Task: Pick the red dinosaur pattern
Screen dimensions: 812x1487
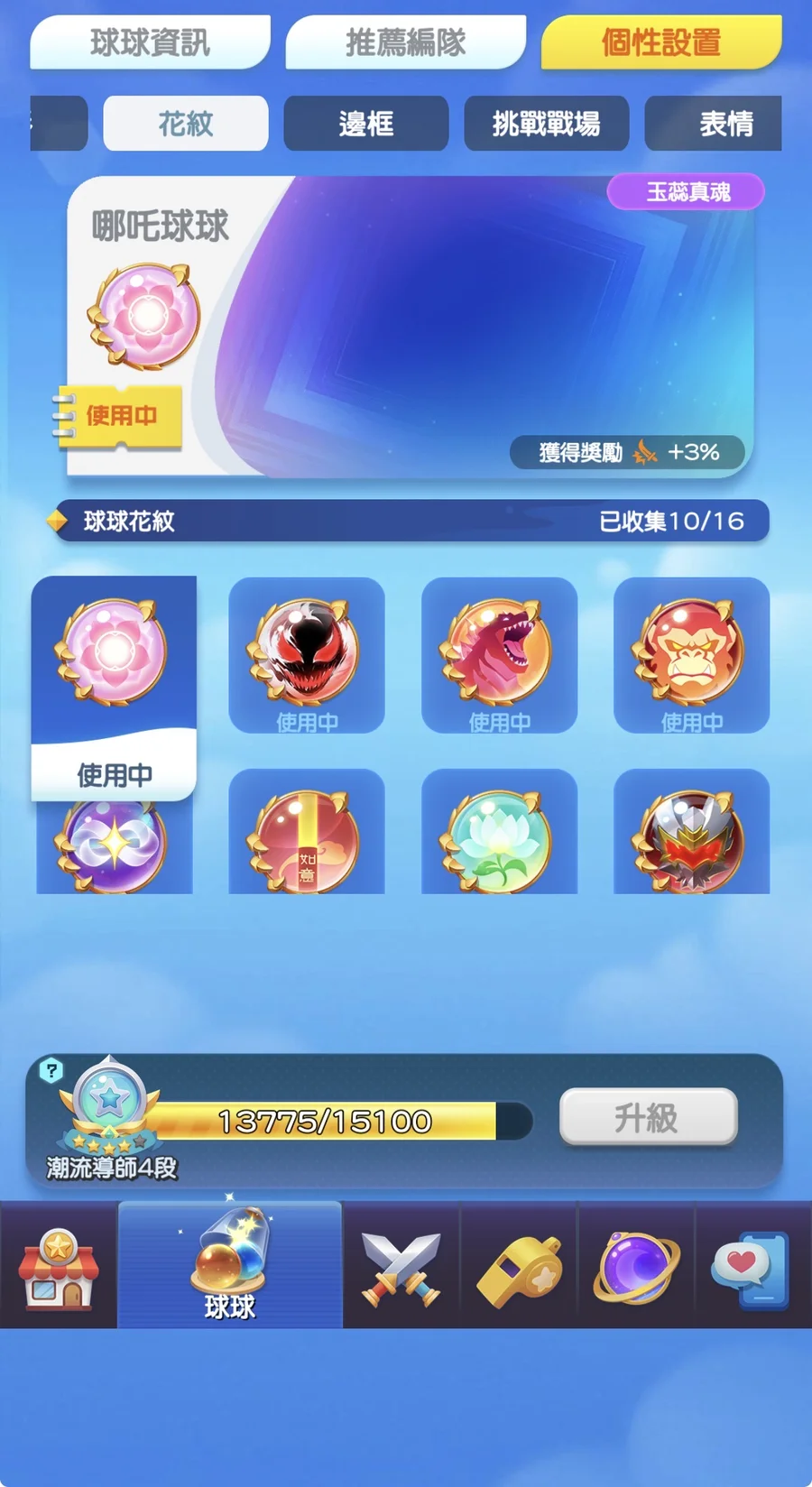Action: pos(499,651)
